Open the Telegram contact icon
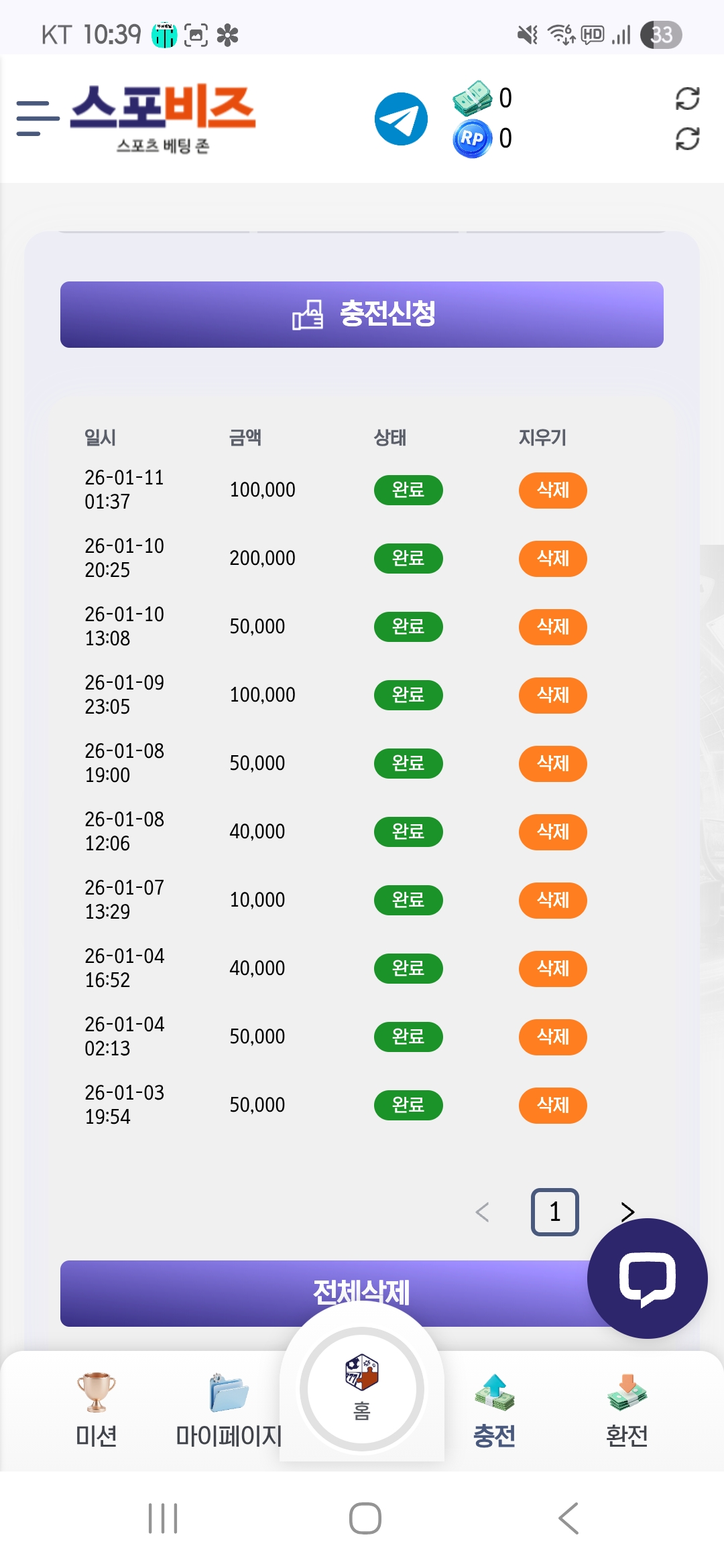This screenshot has width=724, height=1568. (x=401, y=119)
